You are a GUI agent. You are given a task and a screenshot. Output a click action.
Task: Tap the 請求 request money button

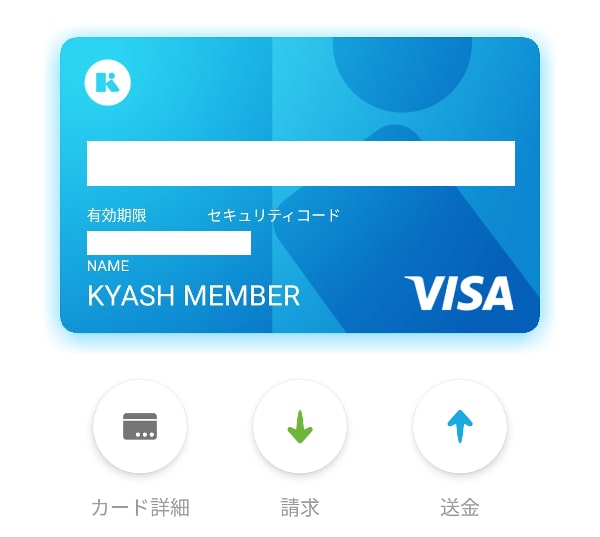coord(300,427)
